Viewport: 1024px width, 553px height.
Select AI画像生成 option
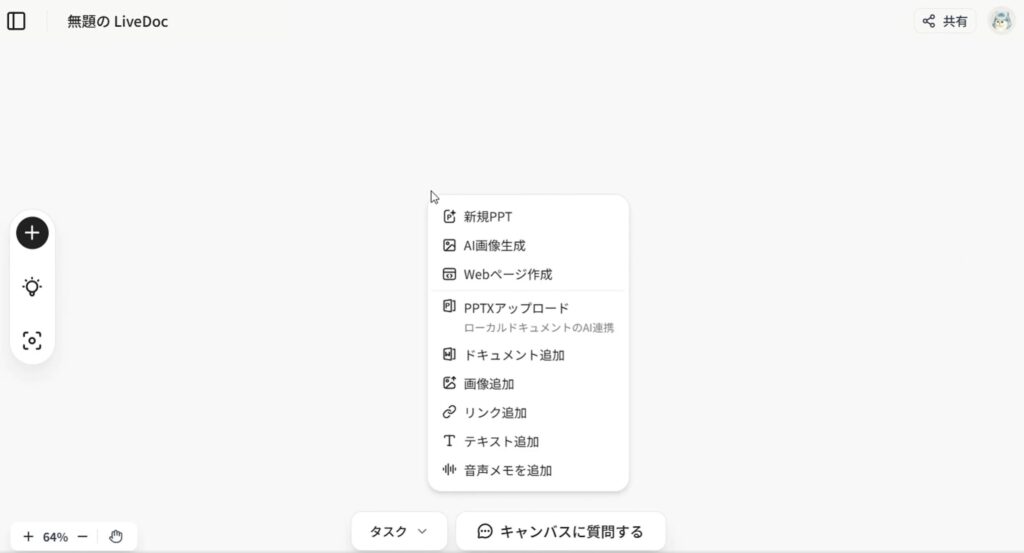coord(494,245)
